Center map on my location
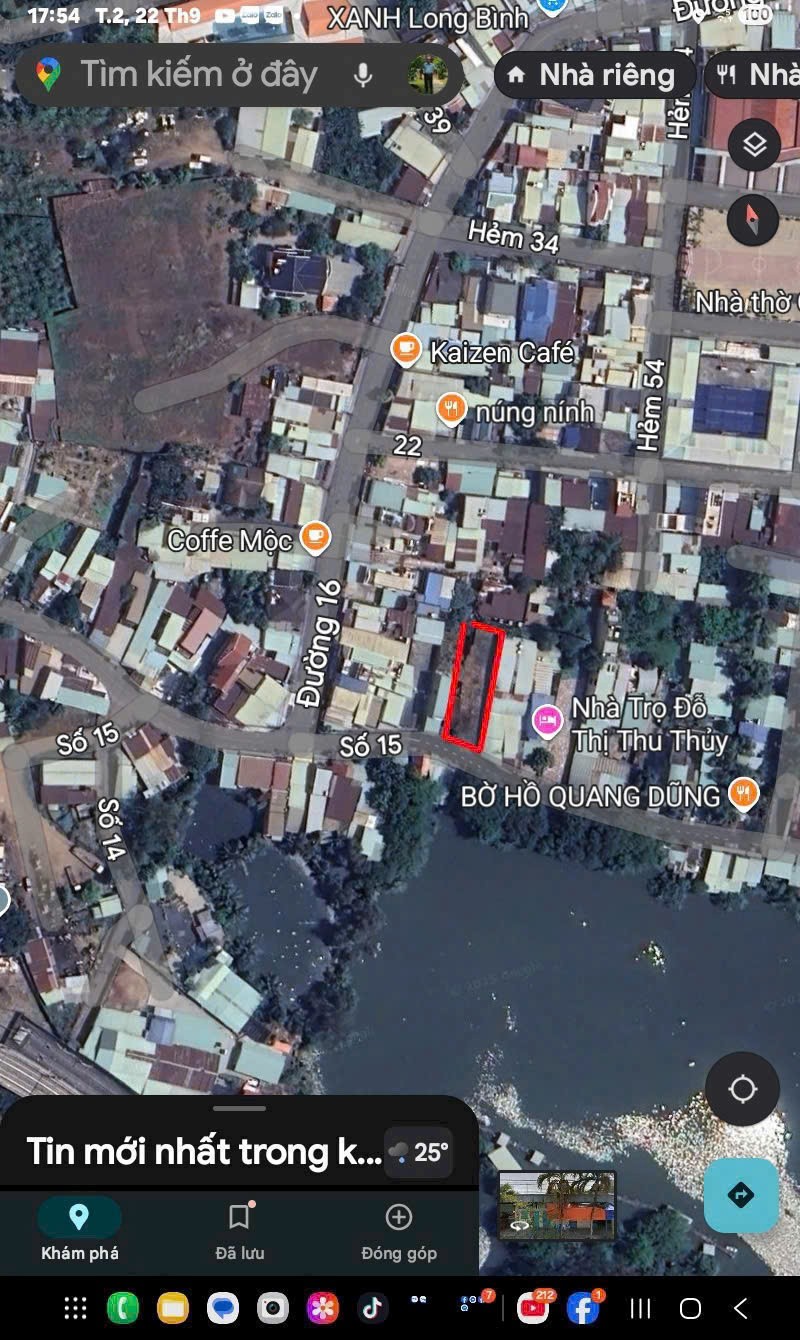The height and width of the screenshot is (1340, 800). click(x=742, y=1089)
